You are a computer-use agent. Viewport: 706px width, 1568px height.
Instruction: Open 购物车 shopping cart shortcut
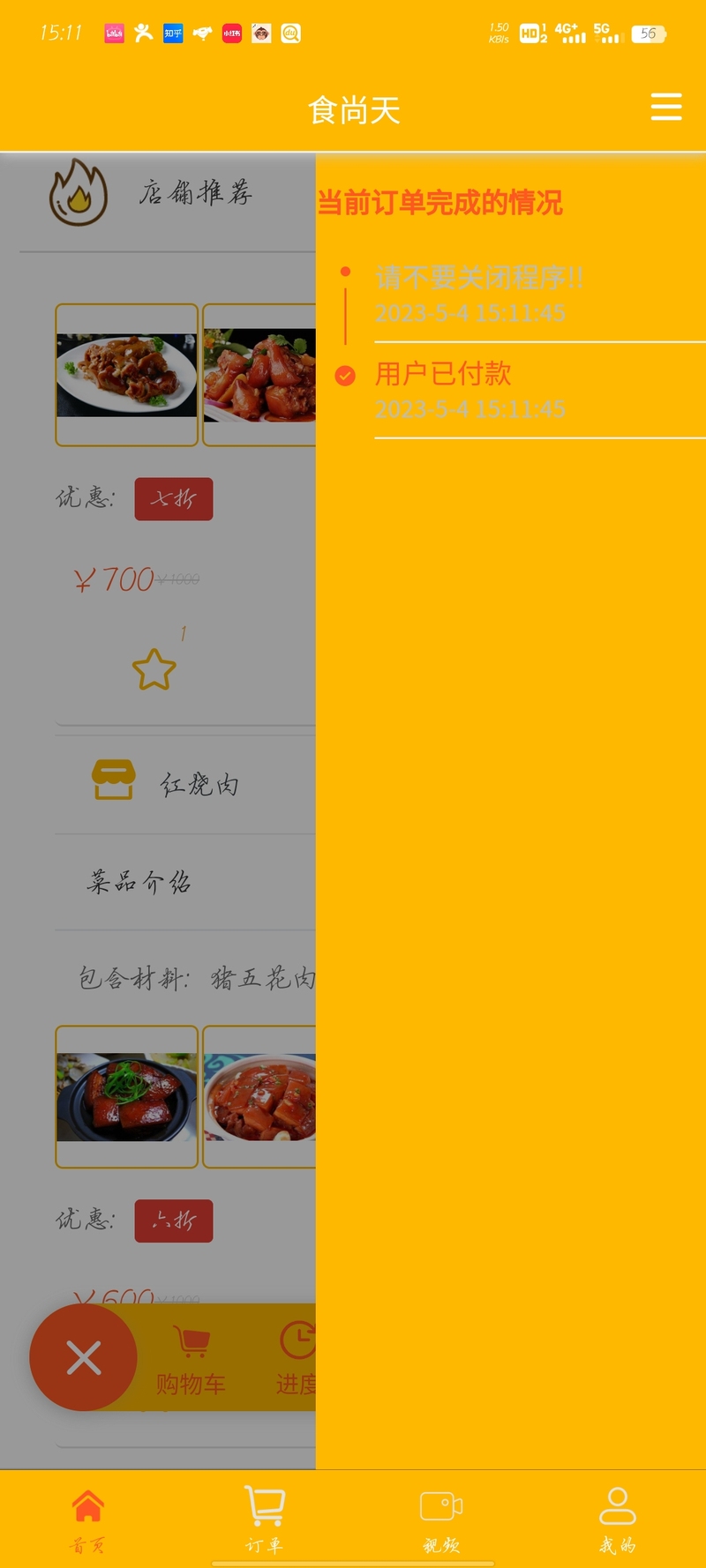point(191,1361)
